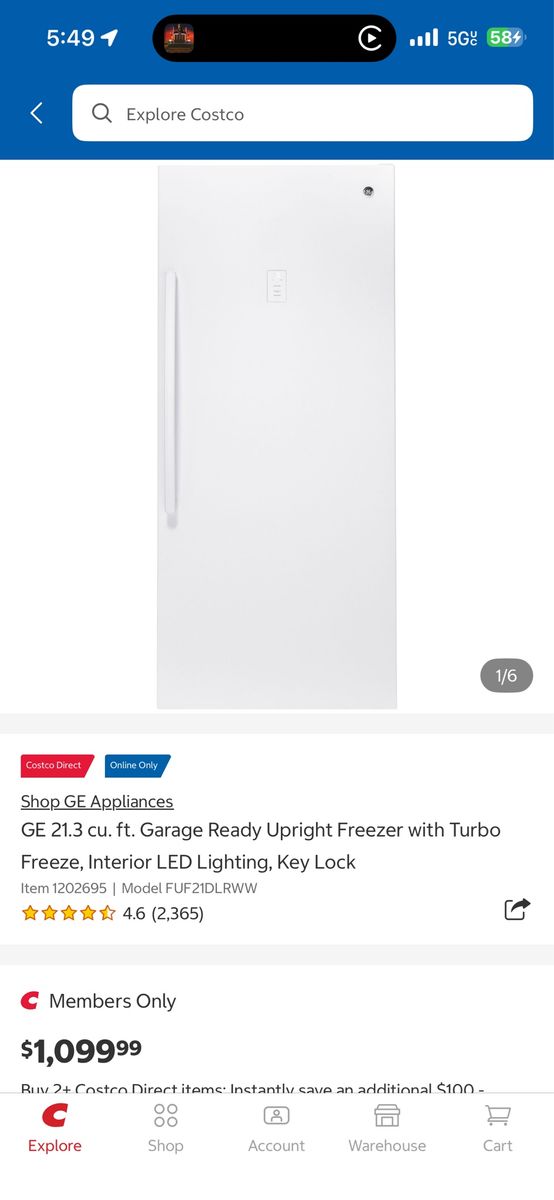
Task: Switch to the Shop tab
Action: pyautogui.click(x=166, y=1129)
